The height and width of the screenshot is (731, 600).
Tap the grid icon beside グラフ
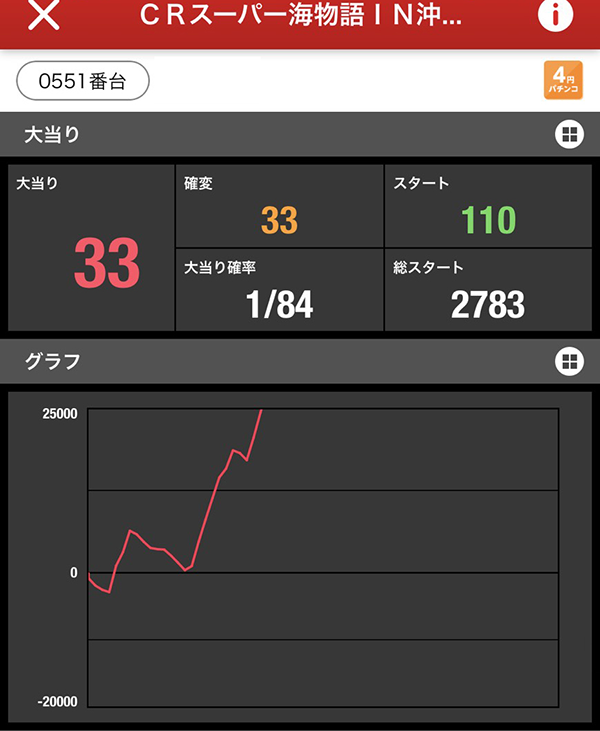pyautogui.click(x=569, y=361)
